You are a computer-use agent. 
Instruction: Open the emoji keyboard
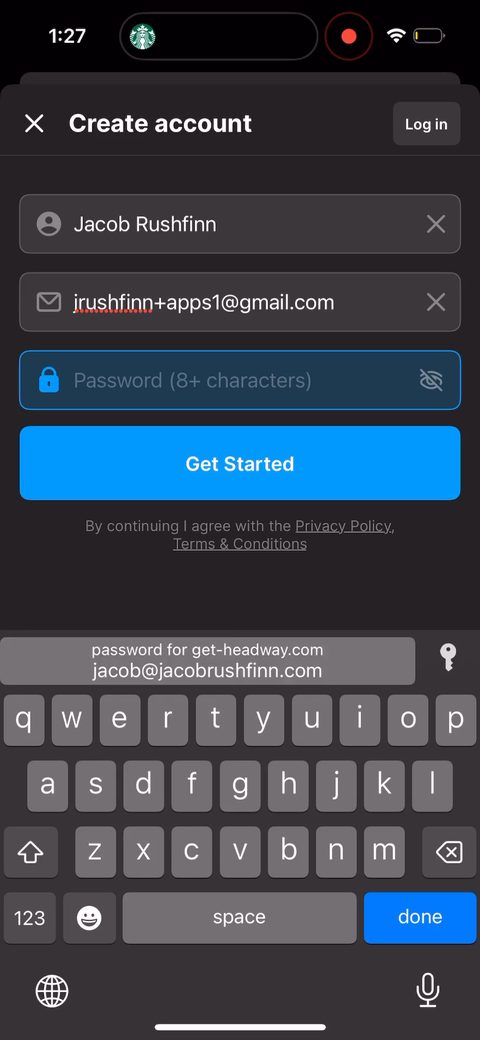pyautogui.click(x=90, y=918)
